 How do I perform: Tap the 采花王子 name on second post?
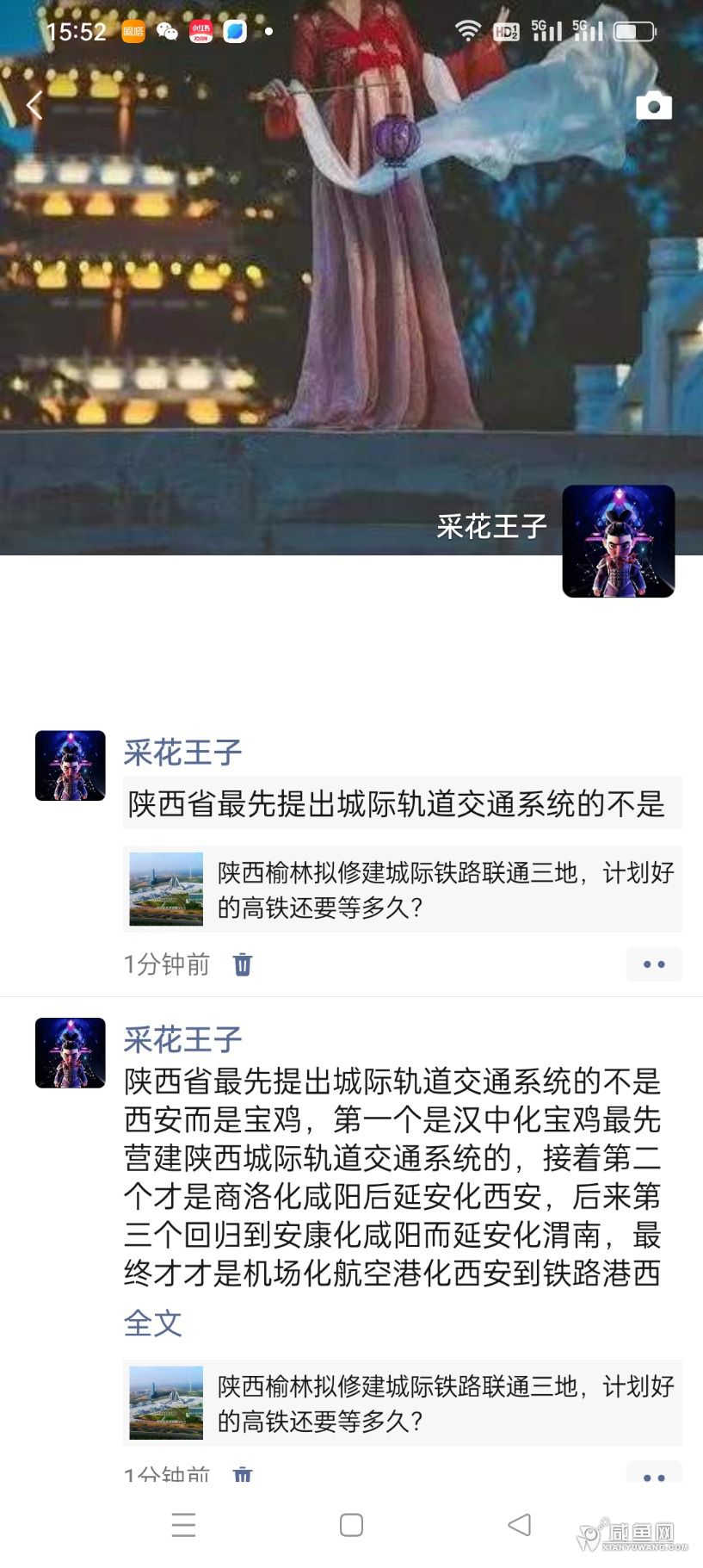pos(182,1039)
